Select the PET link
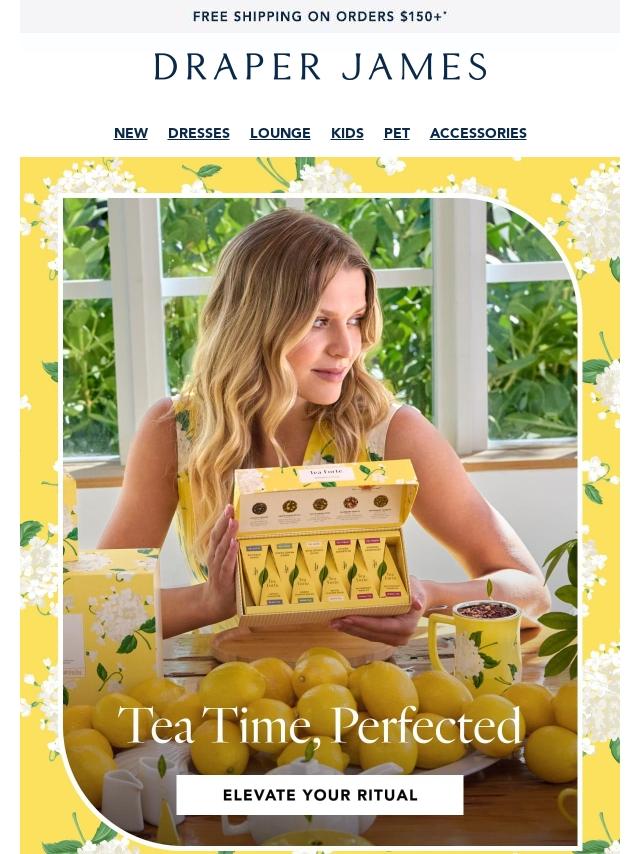The height and width of the screenshot is (854, 640). pyautogui.click(x=397, y=133)
